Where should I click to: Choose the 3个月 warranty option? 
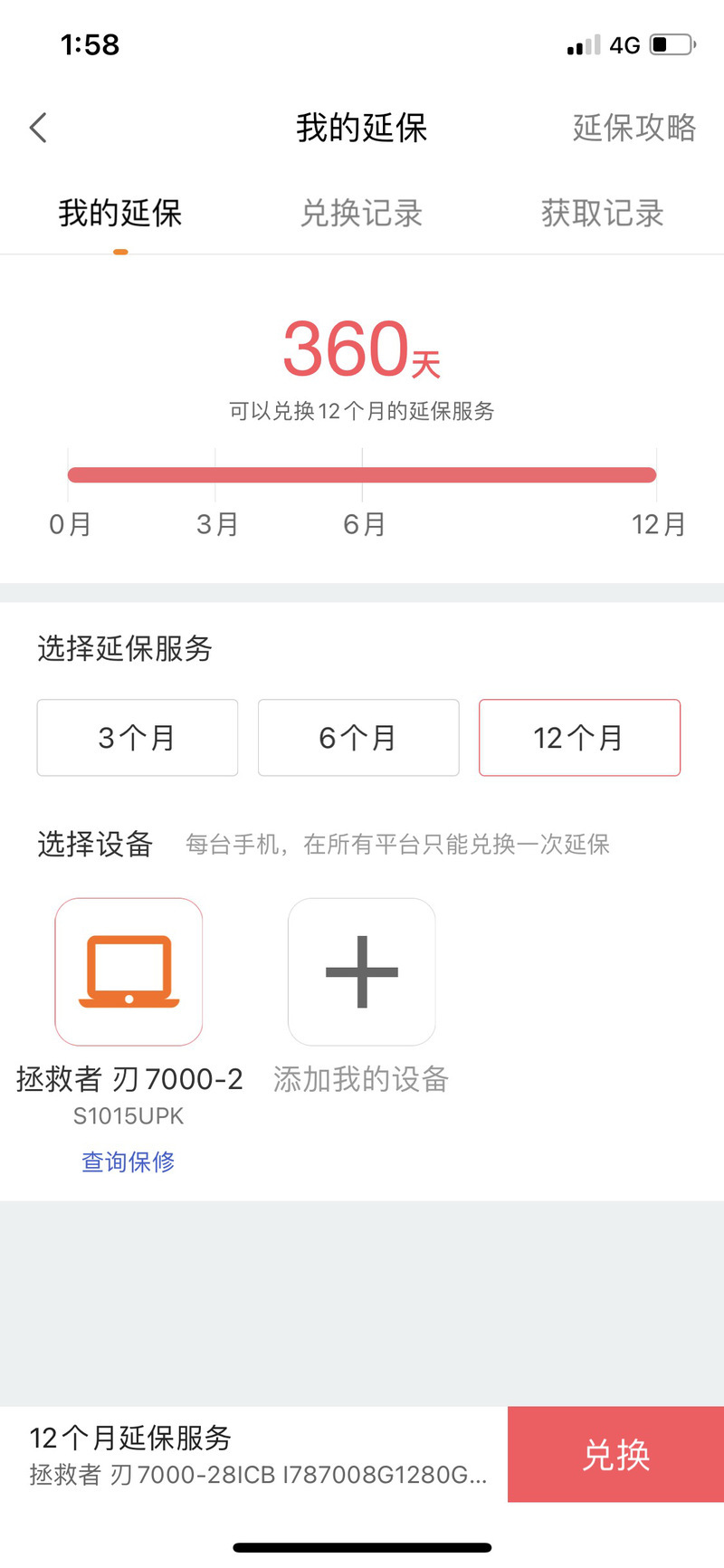(x=138, y=738)
